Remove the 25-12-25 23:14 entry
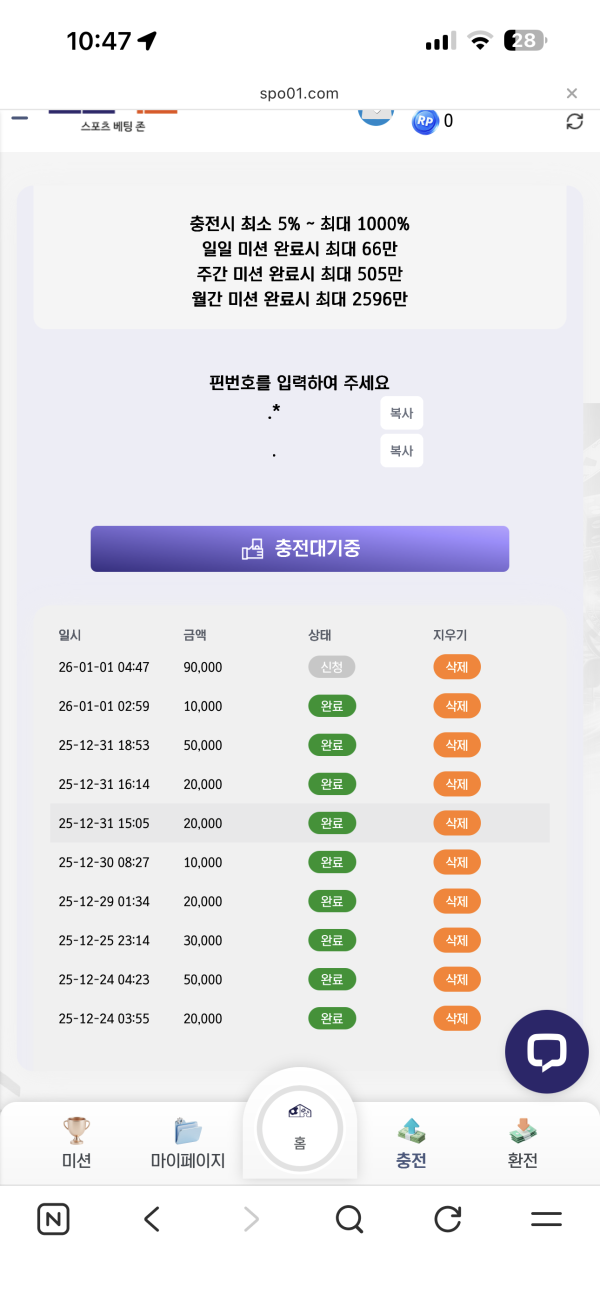 (457, 940)
